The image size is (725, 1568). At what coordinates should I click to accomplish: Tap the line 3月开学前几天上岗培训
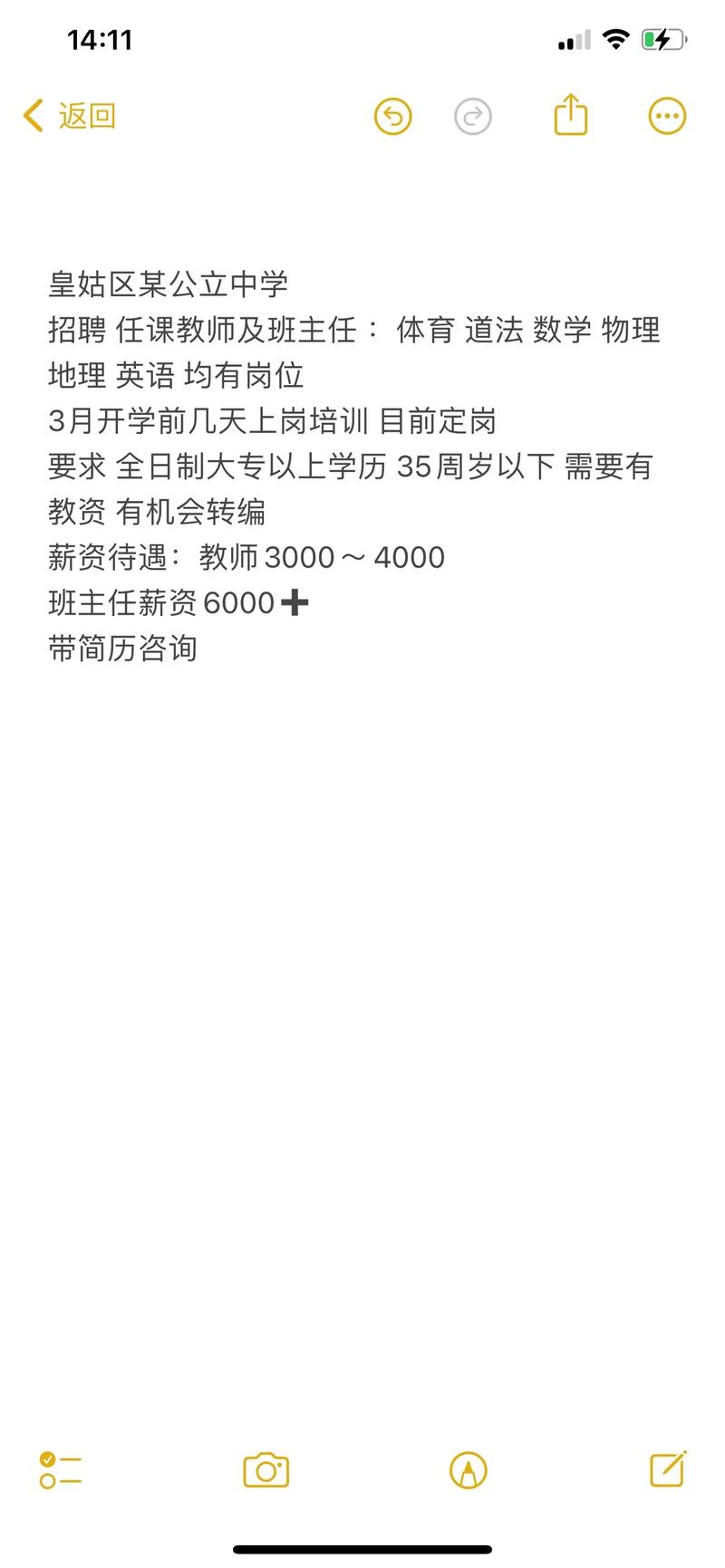(272, 422)
